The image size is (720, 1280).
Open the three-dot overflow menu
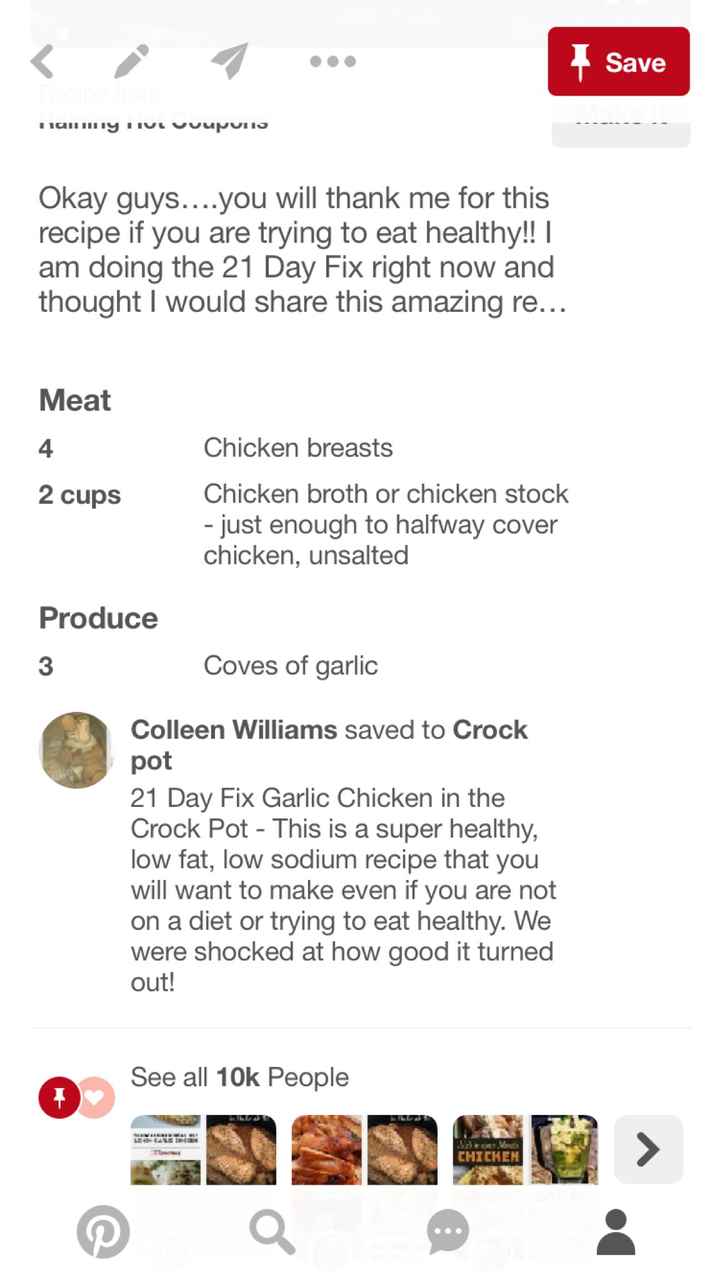[332, 61]
